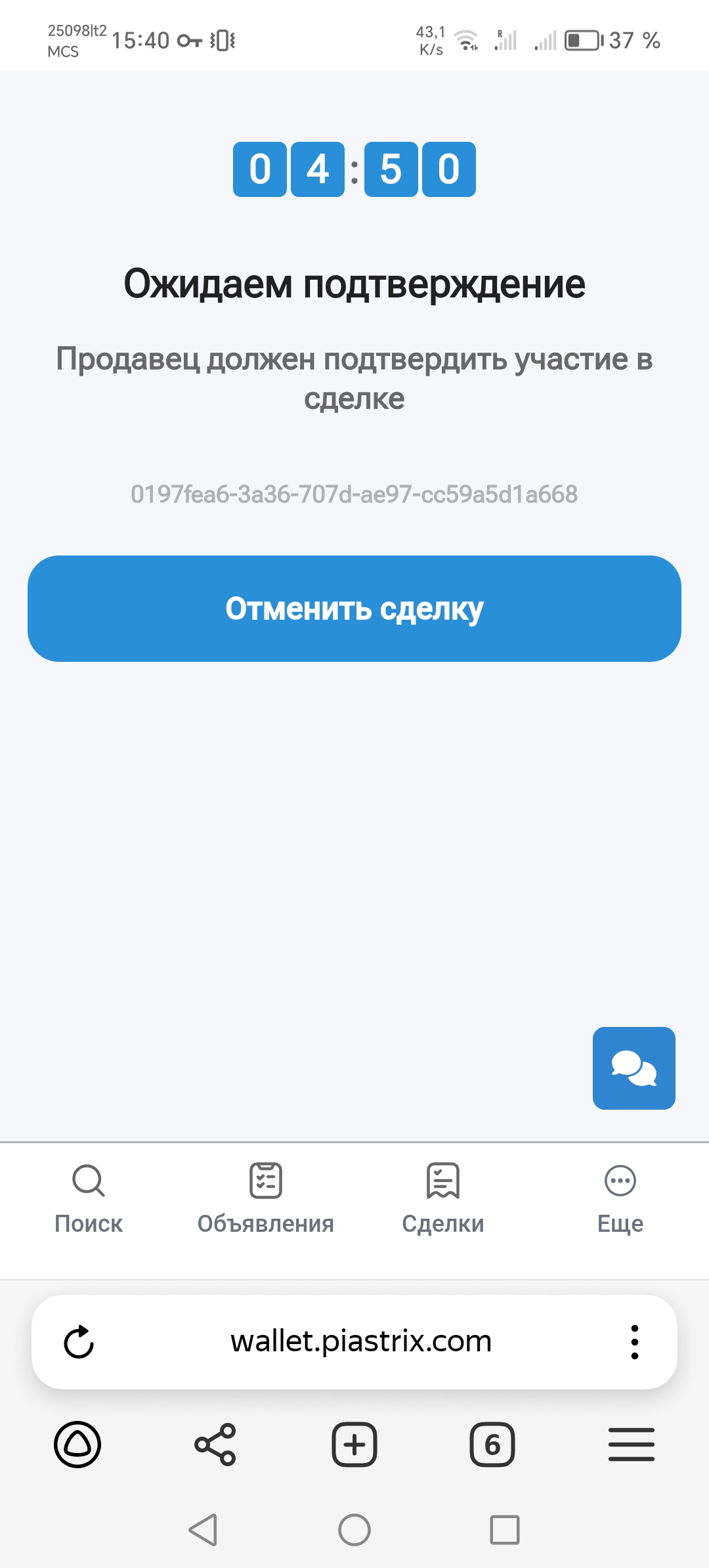Viewport: 709px width, 1568px height.
Task: Open the browser hamburger menu
Action: [631, 1445]
